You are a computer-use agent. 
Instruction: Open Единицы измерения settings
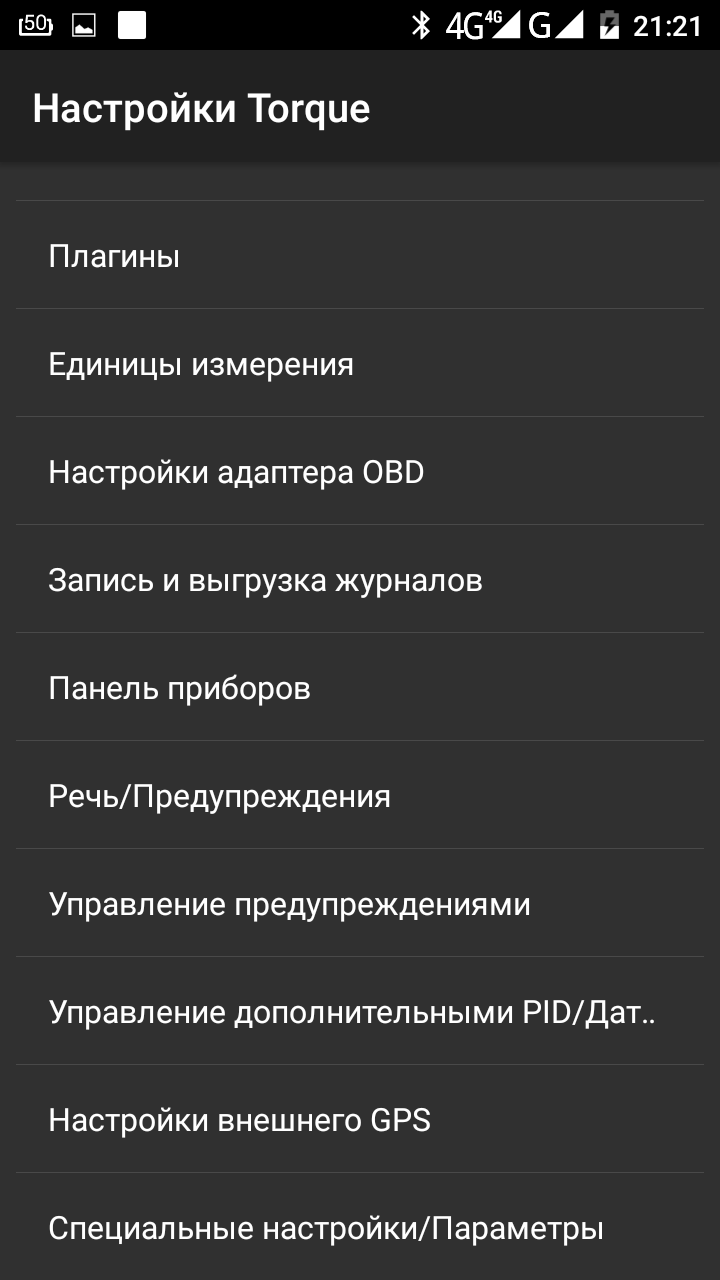coord(360,364)
